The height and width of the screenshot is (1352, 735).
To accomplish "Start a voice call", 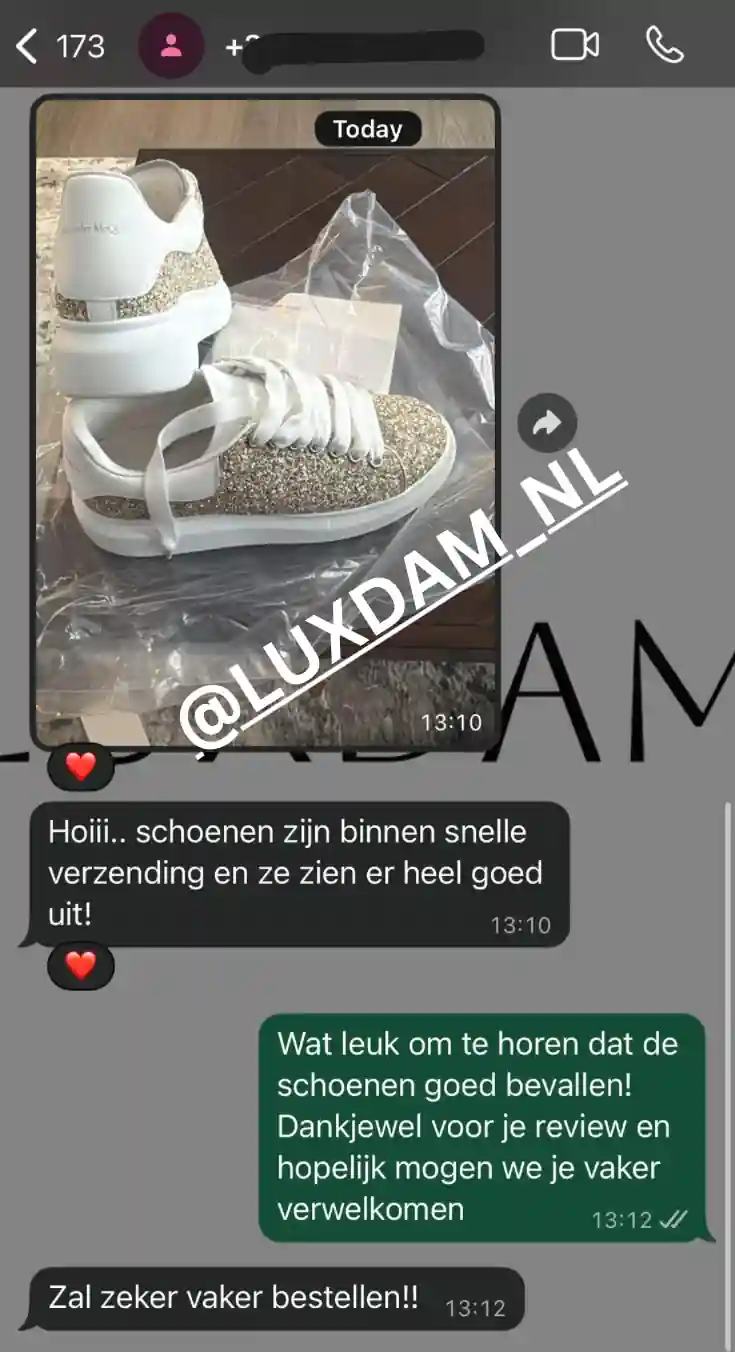I will pos(665,45).
